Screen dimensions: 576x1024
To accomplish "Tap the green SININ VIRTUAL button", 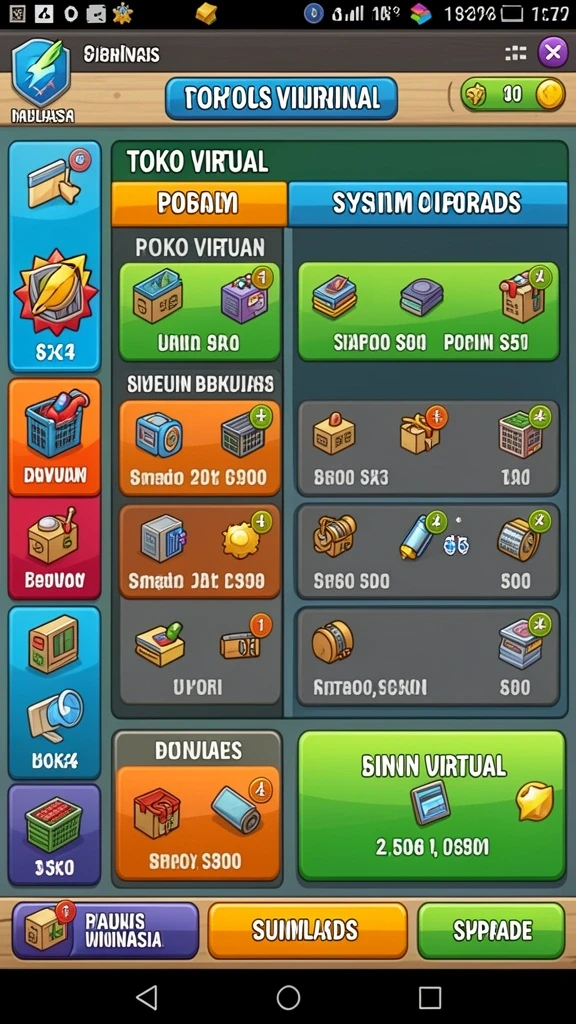I will 432,805.
